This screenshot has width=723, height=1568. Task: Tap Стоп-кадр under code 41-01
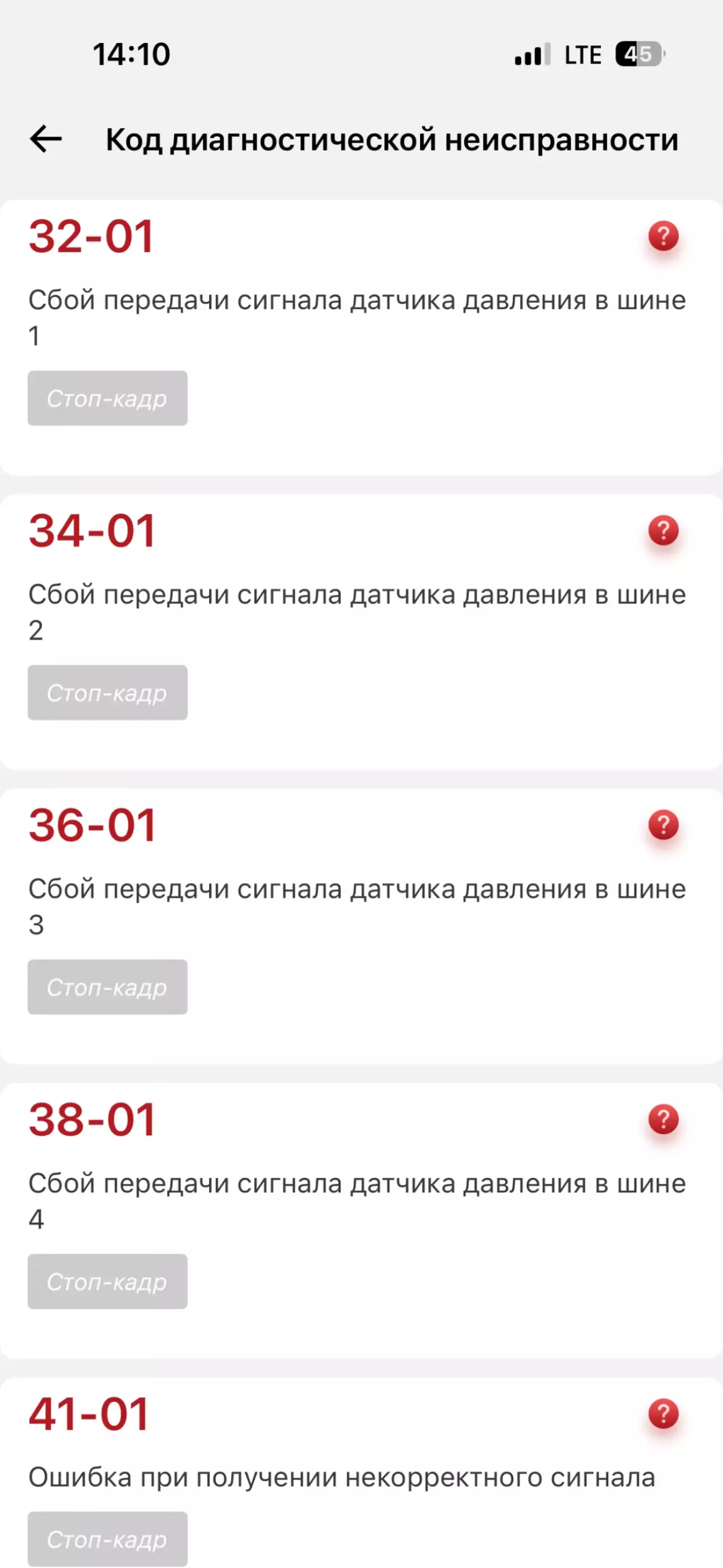click(107, 1539)
